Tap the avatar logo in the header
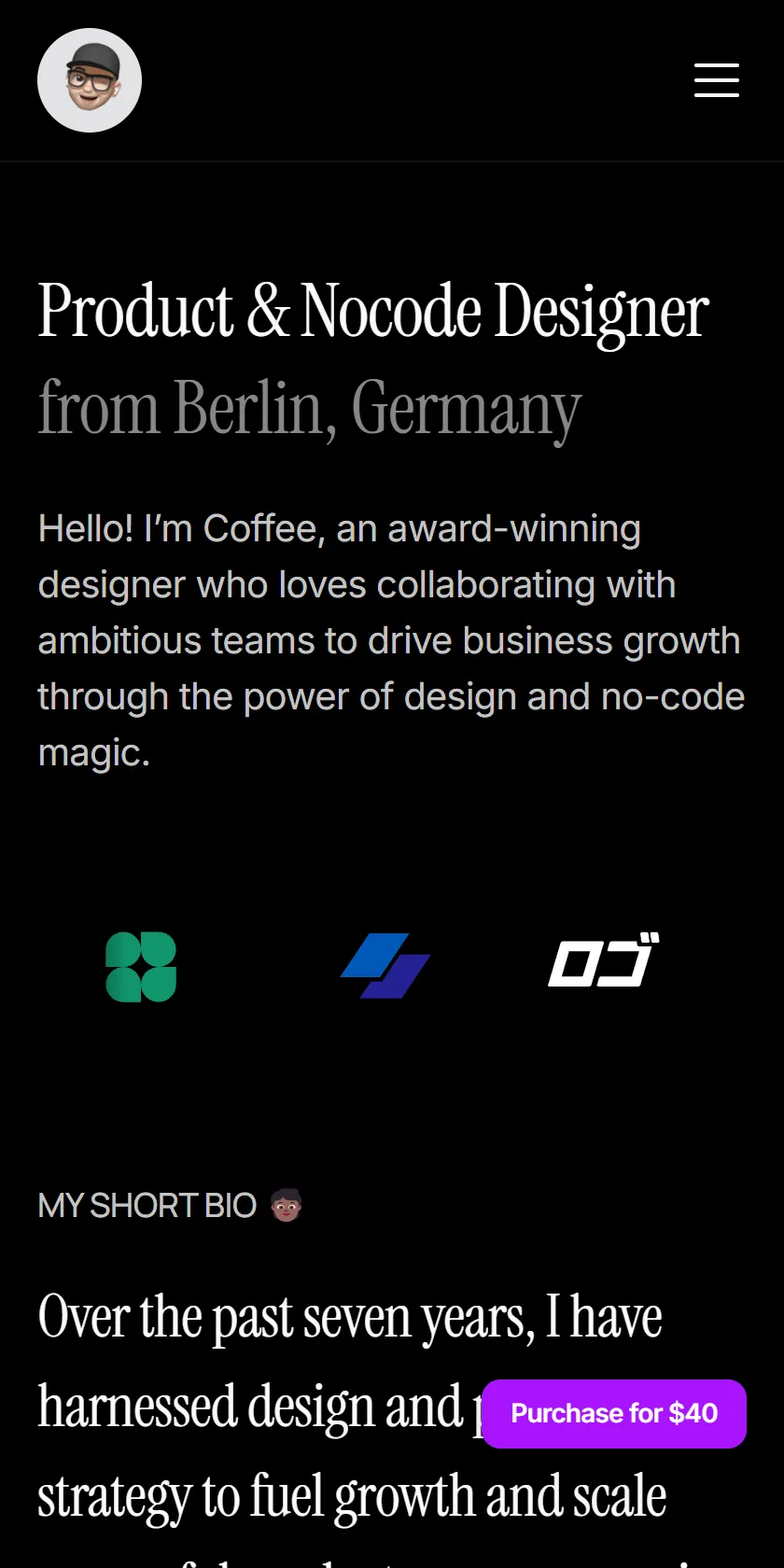This screenshot has height=1568, width=784. click(x=90, y=80)
